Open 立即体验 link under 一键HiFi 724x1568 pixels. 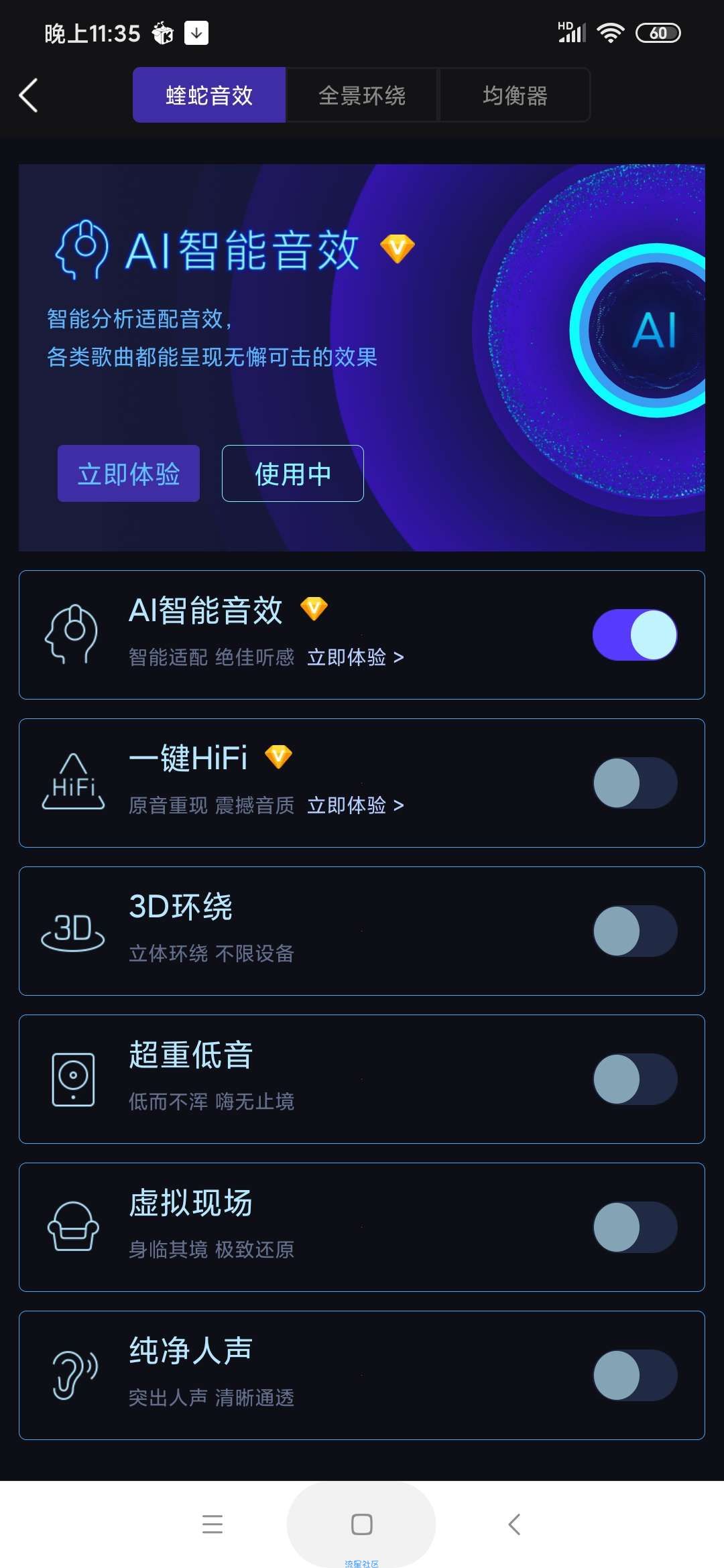point(355,805)
